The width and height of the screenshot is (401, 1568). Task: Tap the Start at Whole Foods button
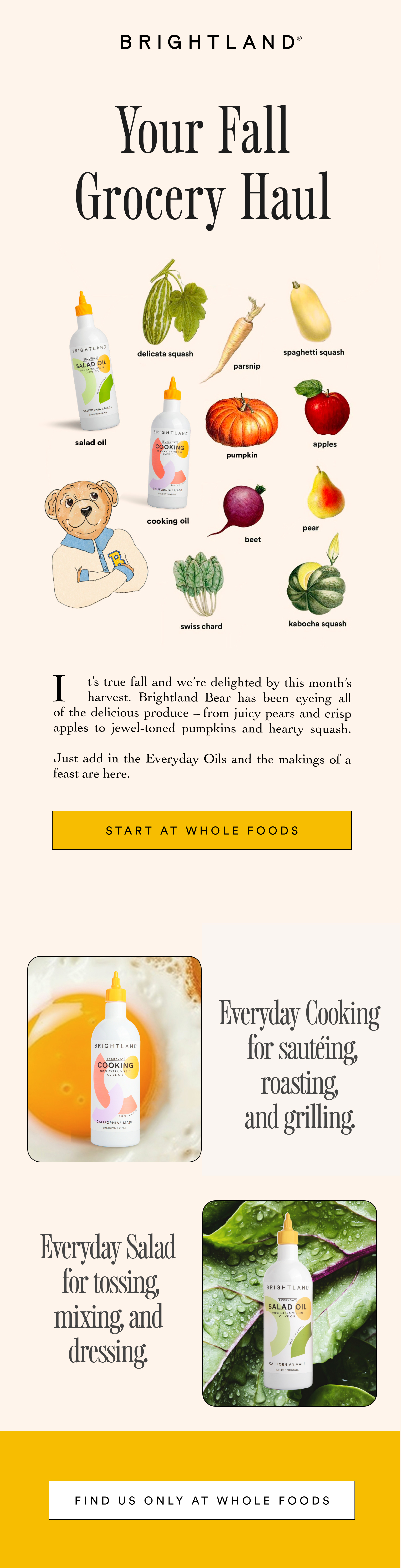click(x=201, y=830)
